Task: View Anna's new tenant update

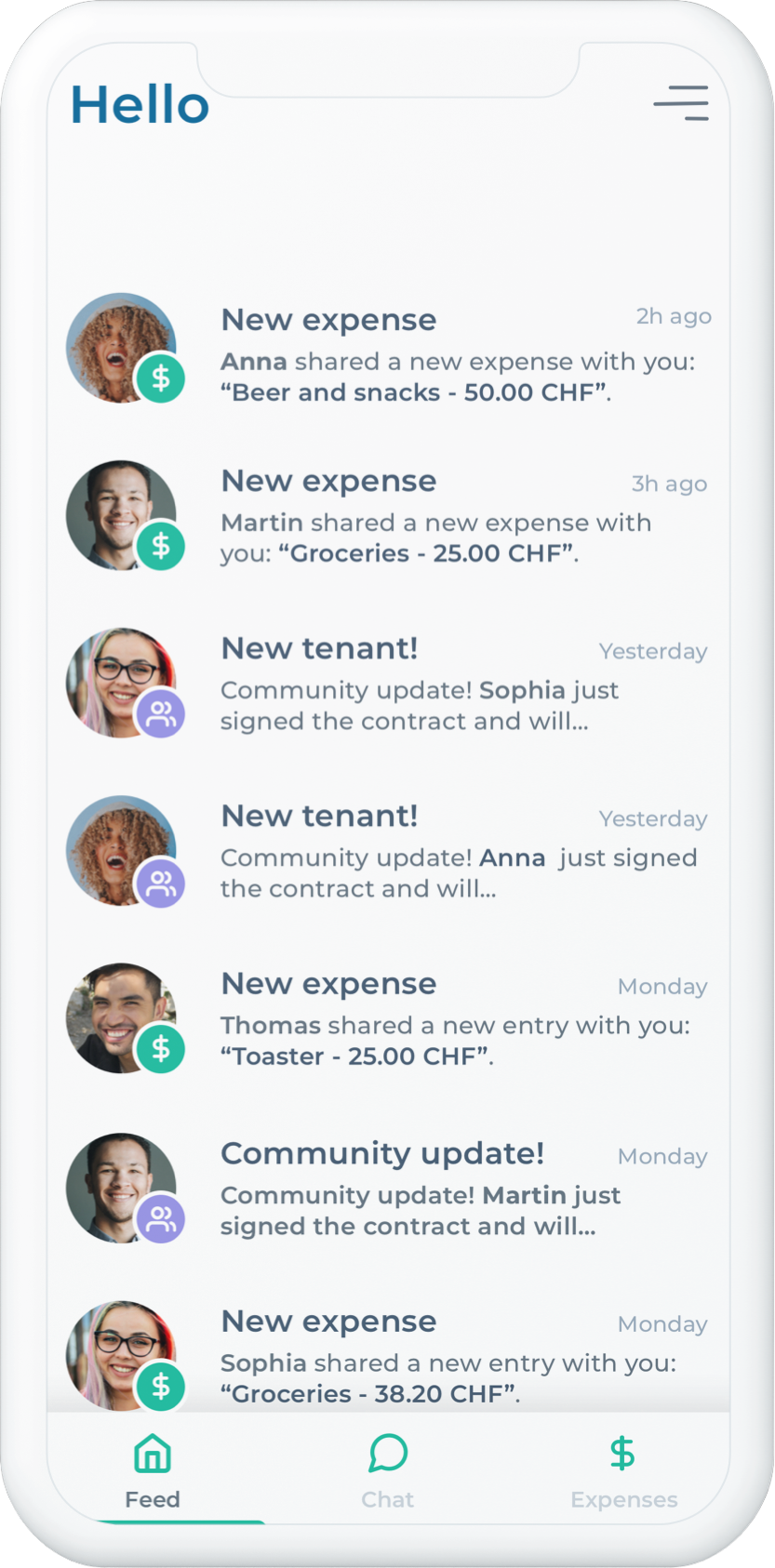Action: (x=389, y=851)
